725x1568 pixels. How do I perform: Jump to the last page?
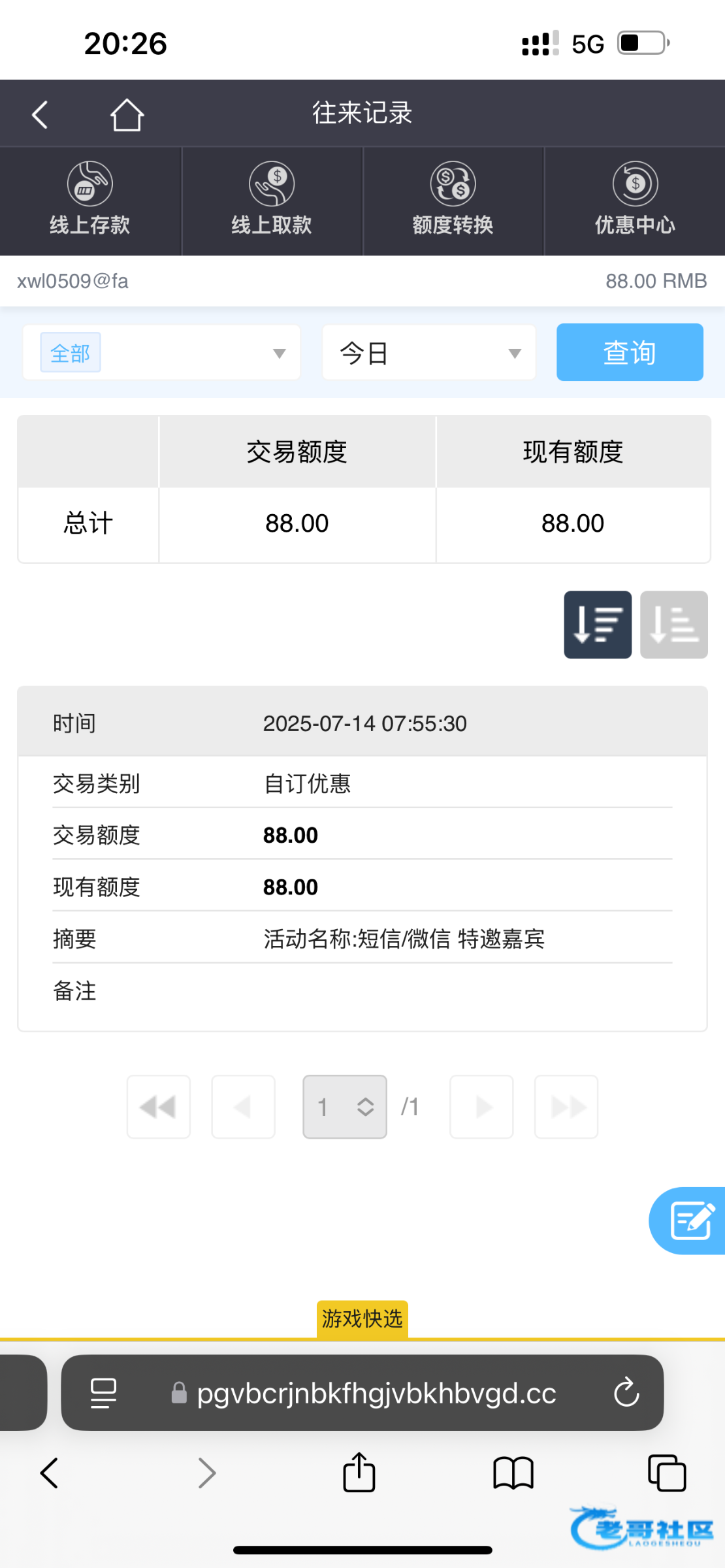[566, 1107]
